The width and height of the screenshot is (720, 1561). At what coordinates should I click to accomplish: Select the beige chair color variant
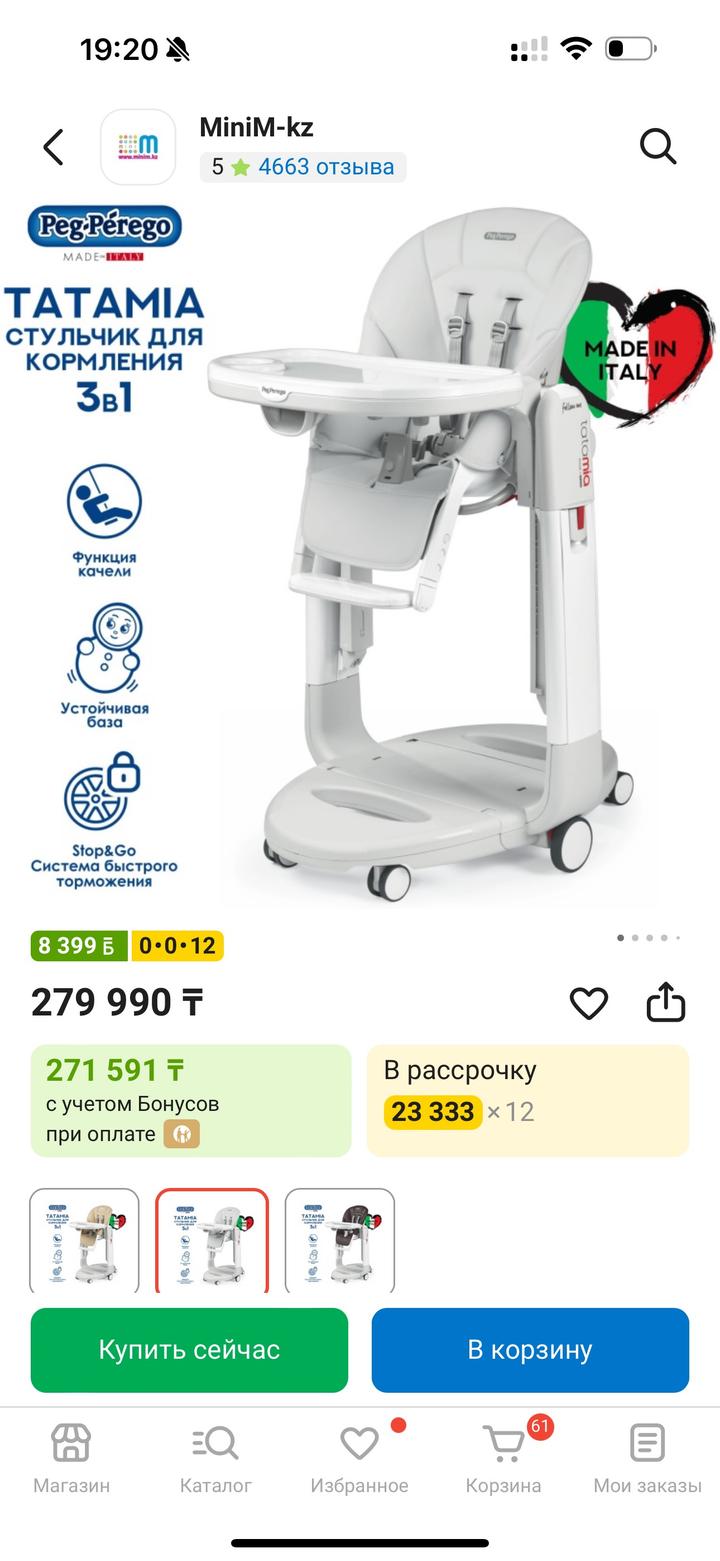[85, 1240]
